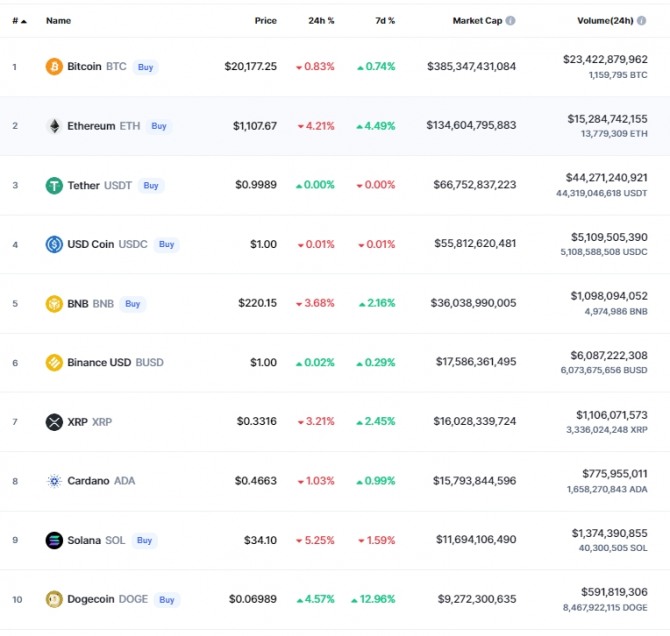
Task: Sort coins by 7d % change
Action: (384, 20)
